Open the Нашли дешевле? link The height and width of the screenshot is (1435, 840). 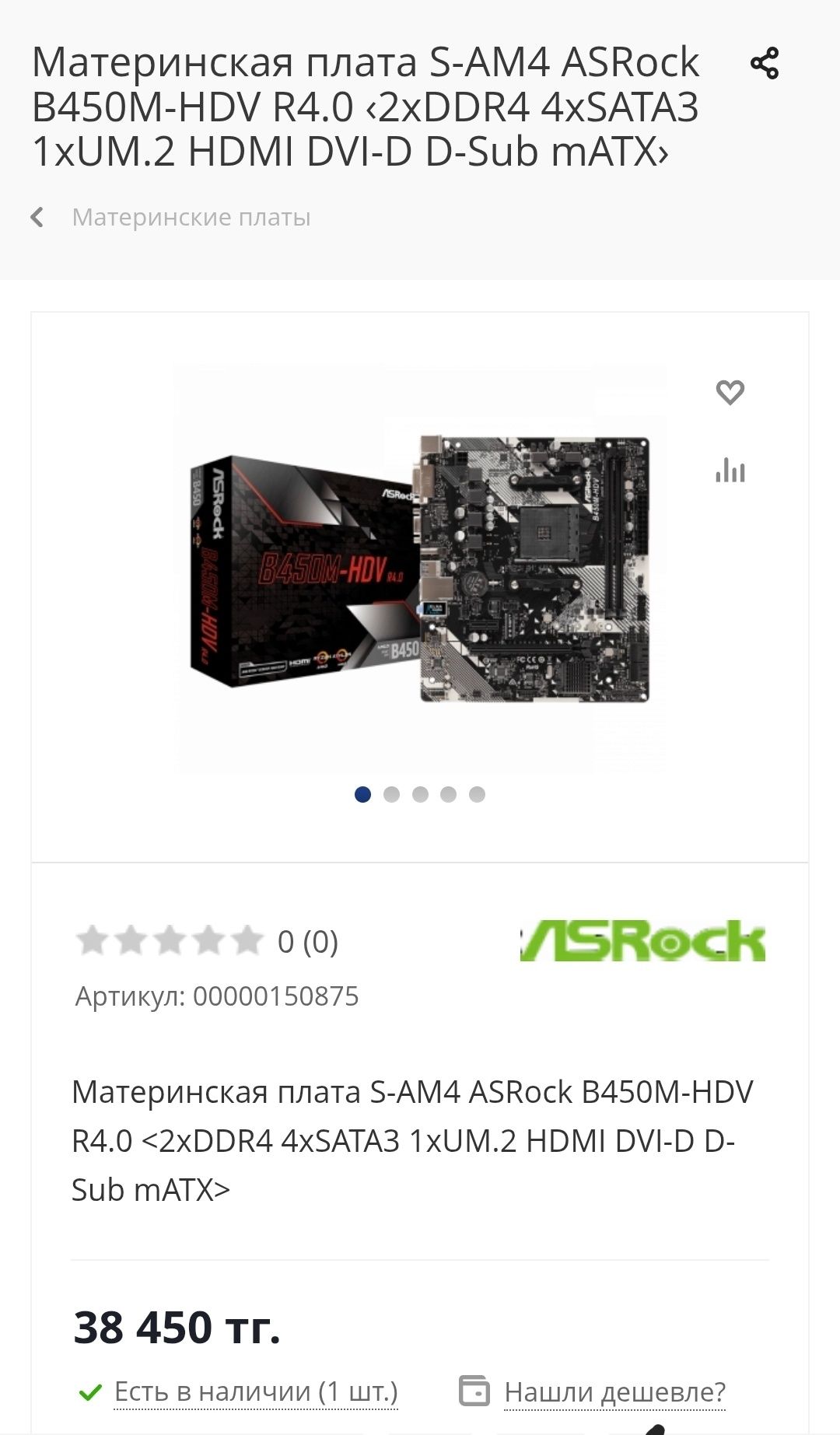[614, 1391]
